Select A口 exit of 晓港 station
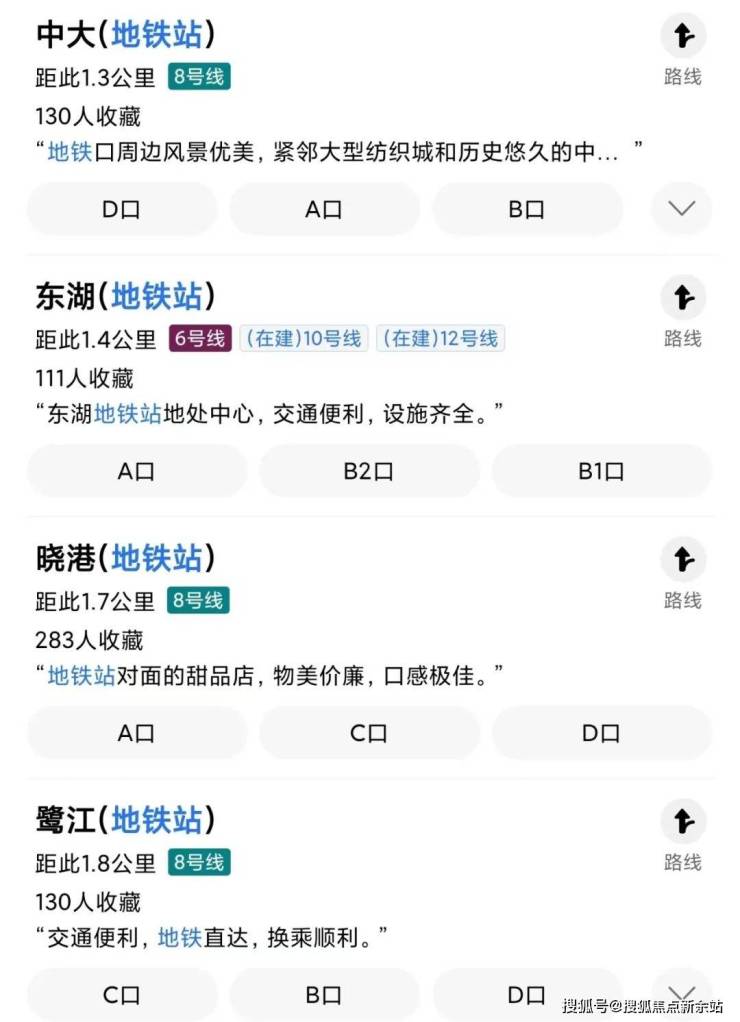This screenshot has width=740, height=1022. click(x=136, y=733)
